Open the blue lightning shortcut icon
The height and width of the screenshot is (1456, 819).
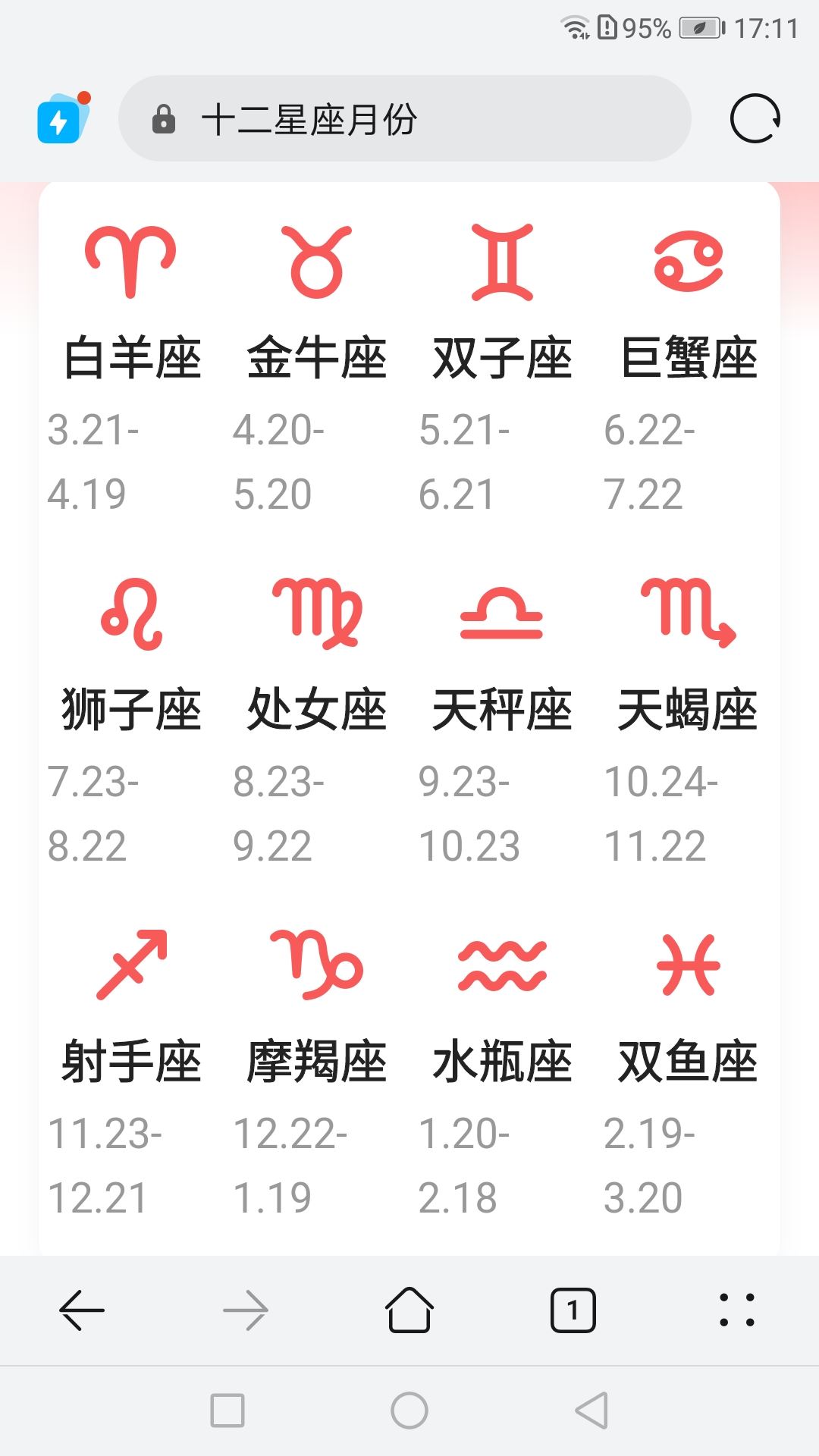point(61,120)
